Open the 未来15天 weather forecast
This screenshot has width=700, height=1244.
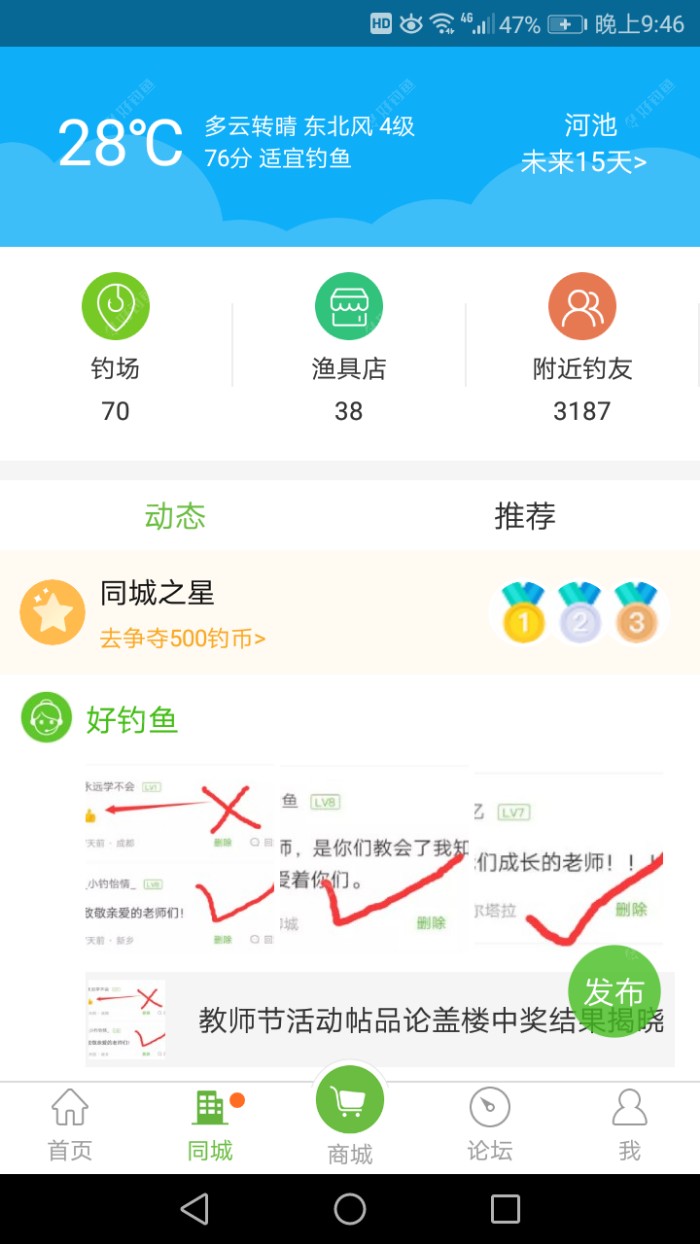[x=584, y=162]
